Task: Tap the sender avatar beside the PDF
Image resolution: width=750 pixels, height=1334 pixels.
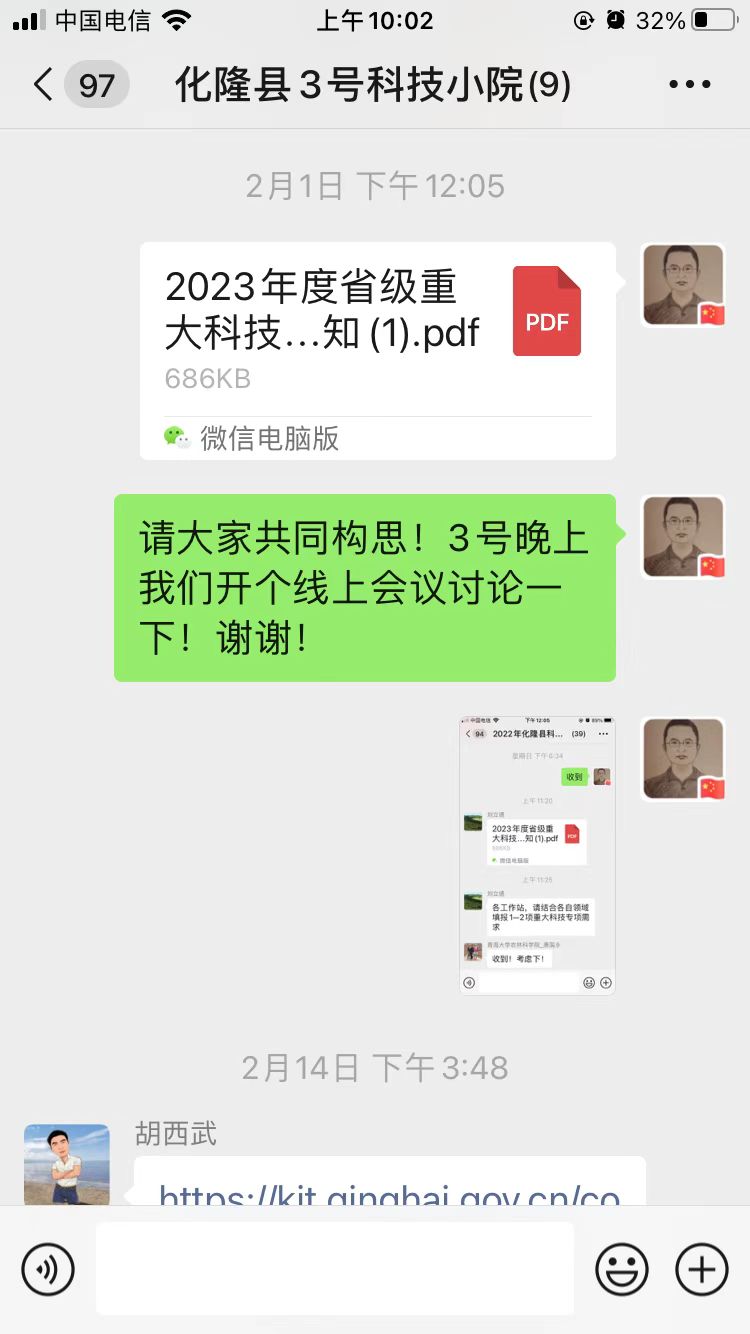Action: click(683, 285)
